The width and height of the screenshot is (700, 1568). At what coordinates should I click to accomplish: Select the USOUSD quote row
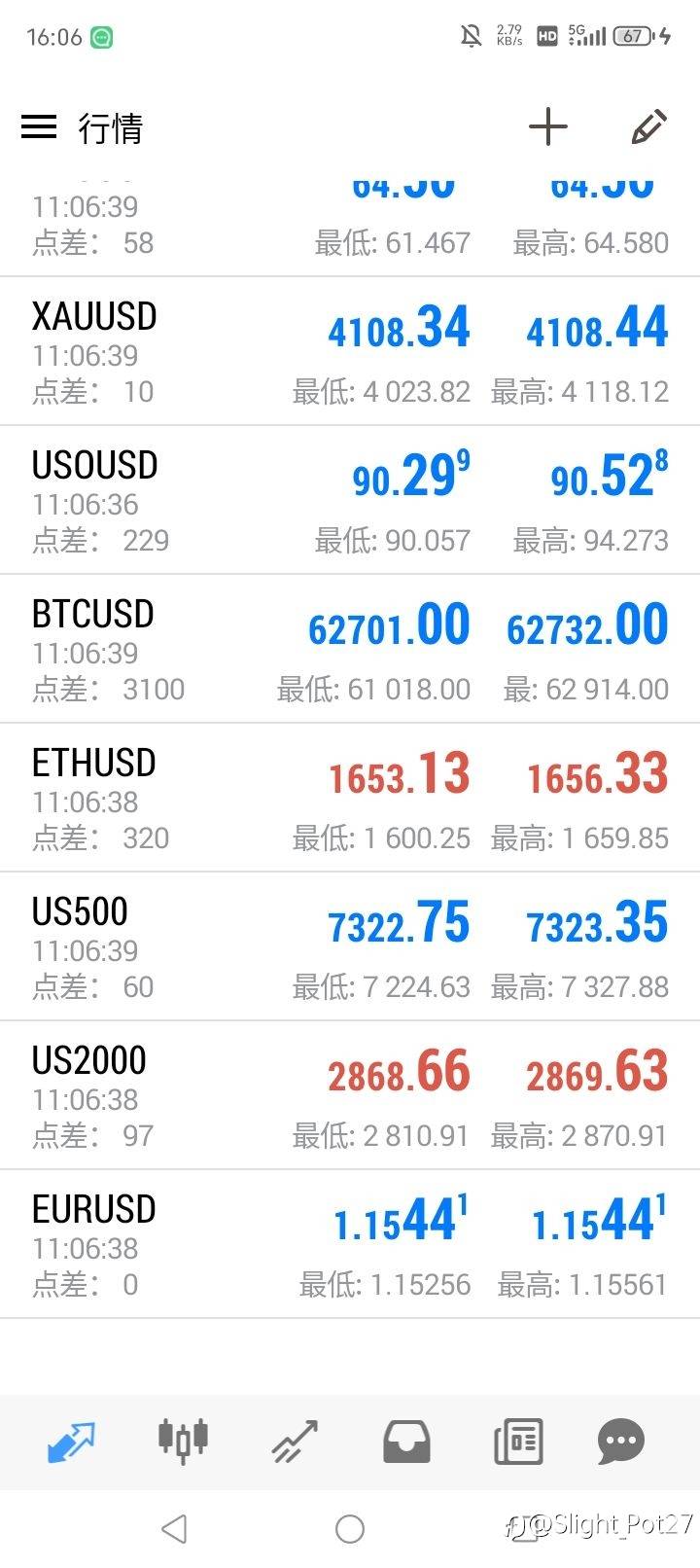coord(350,500)
